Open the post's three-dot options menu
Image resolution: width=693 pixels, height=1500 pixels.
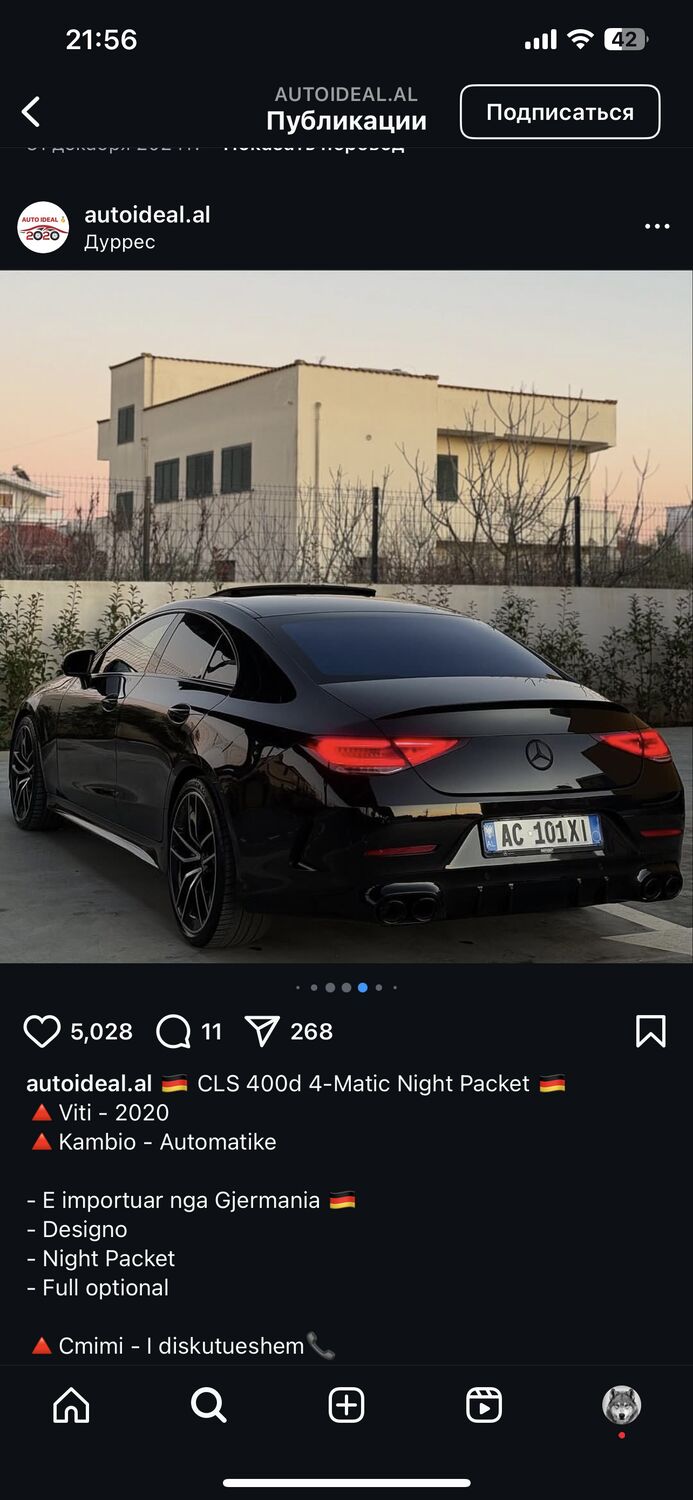pos(657,227)
